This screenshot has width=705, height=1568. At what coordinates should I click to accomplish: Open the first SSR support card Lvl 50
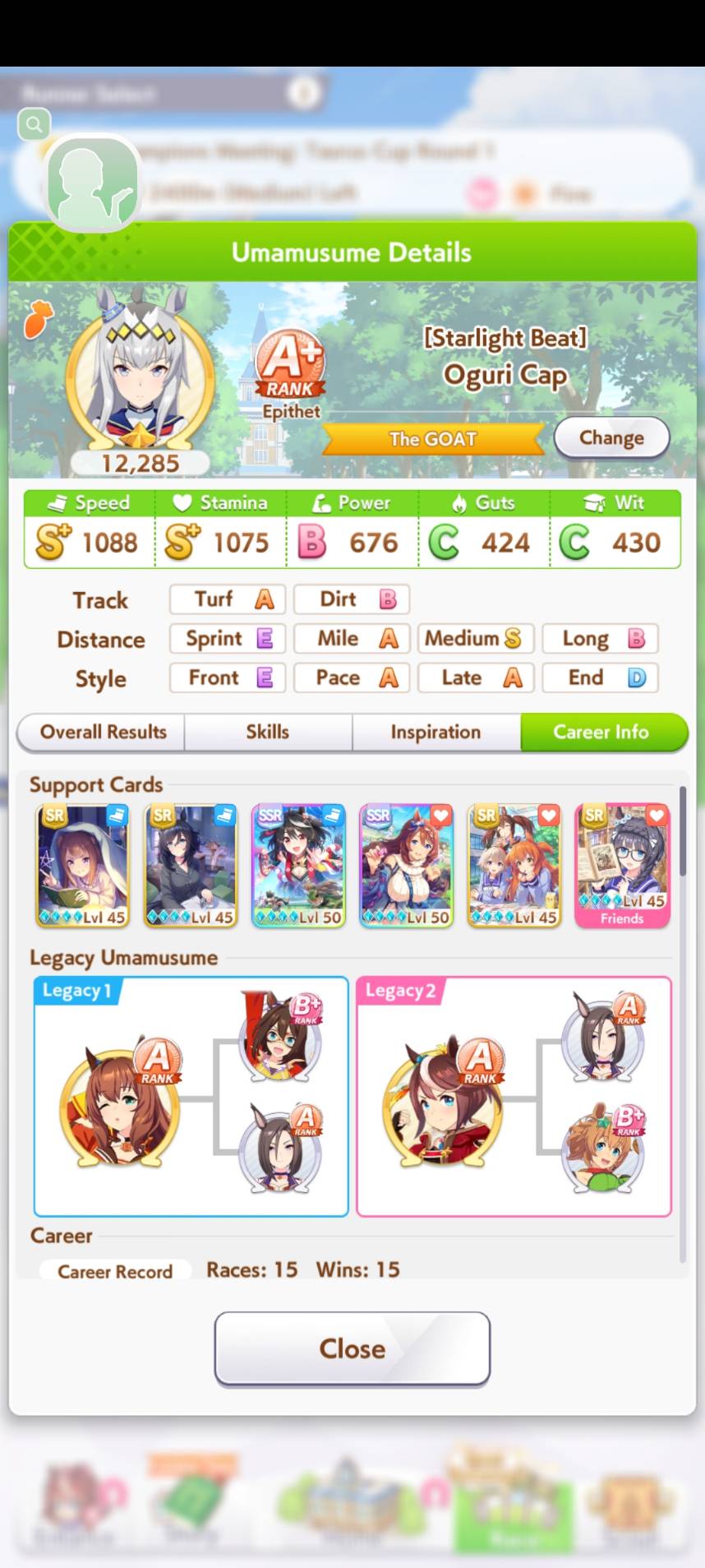(x=298, y=865)
